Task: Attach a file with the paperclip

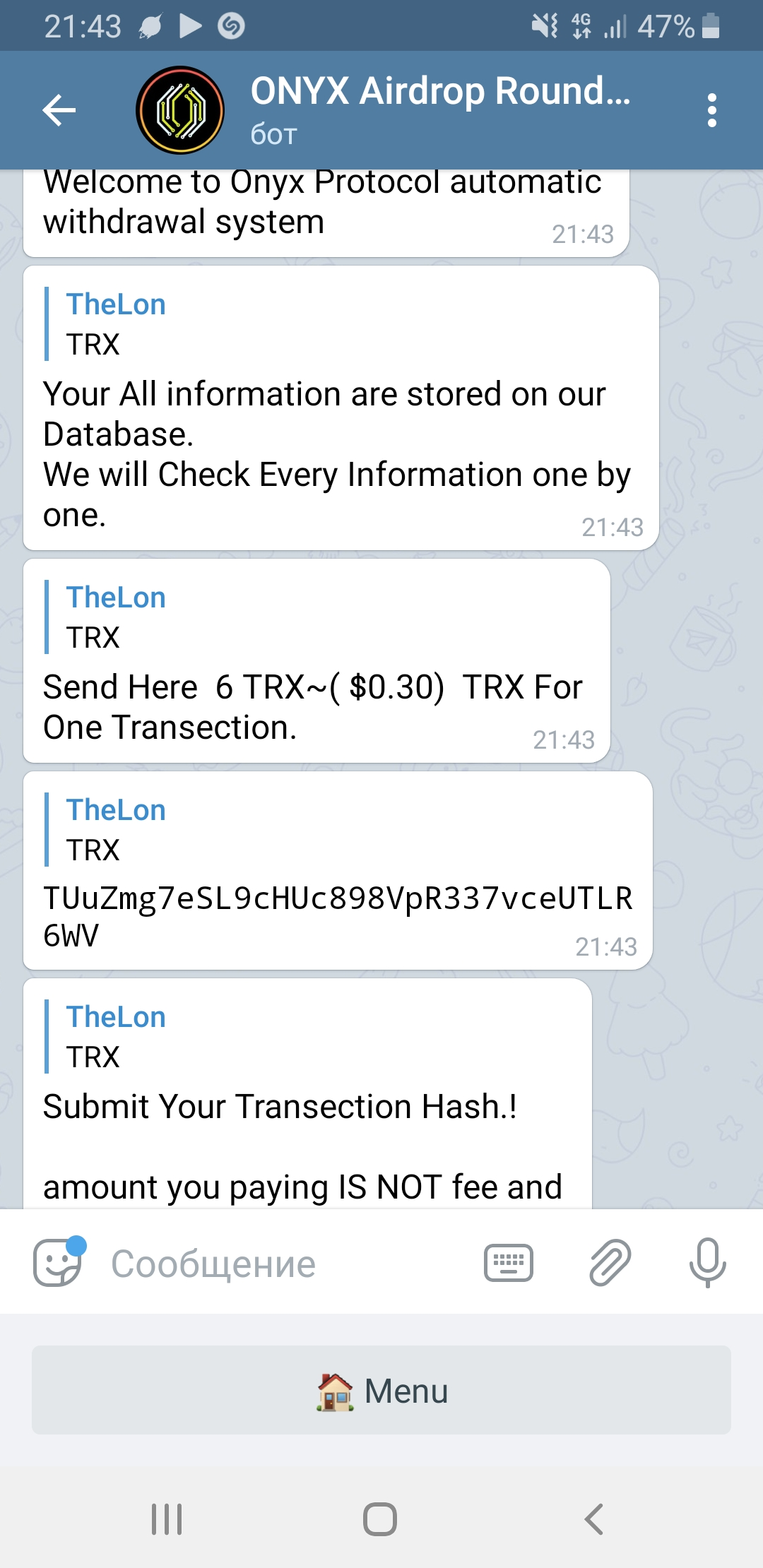Action: pyautogui.click(x=610, y=1262)
